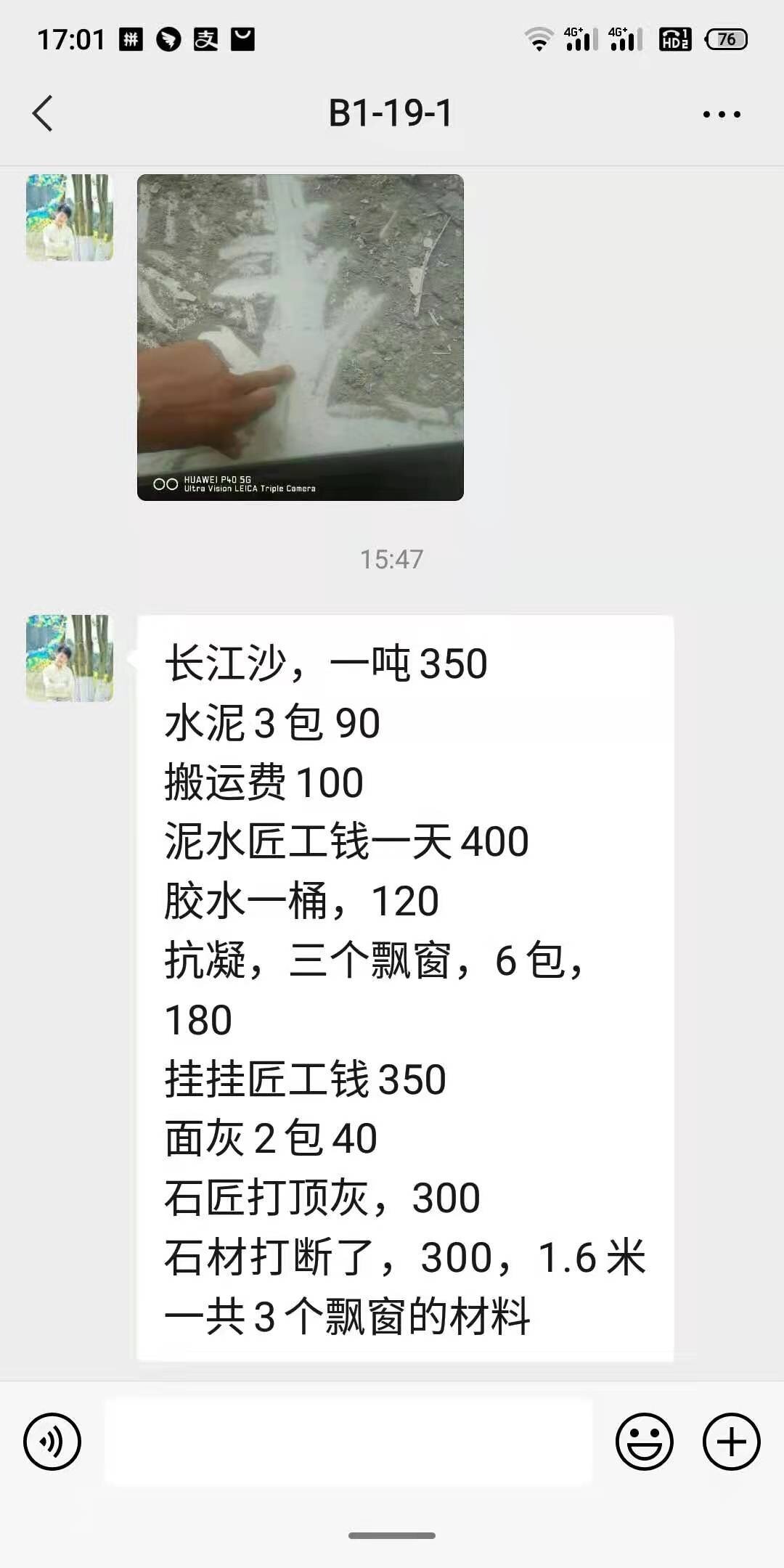Open the emoji sticker panel
The width and height of the screenshot is (784, 1568).
coord(644,1442)
